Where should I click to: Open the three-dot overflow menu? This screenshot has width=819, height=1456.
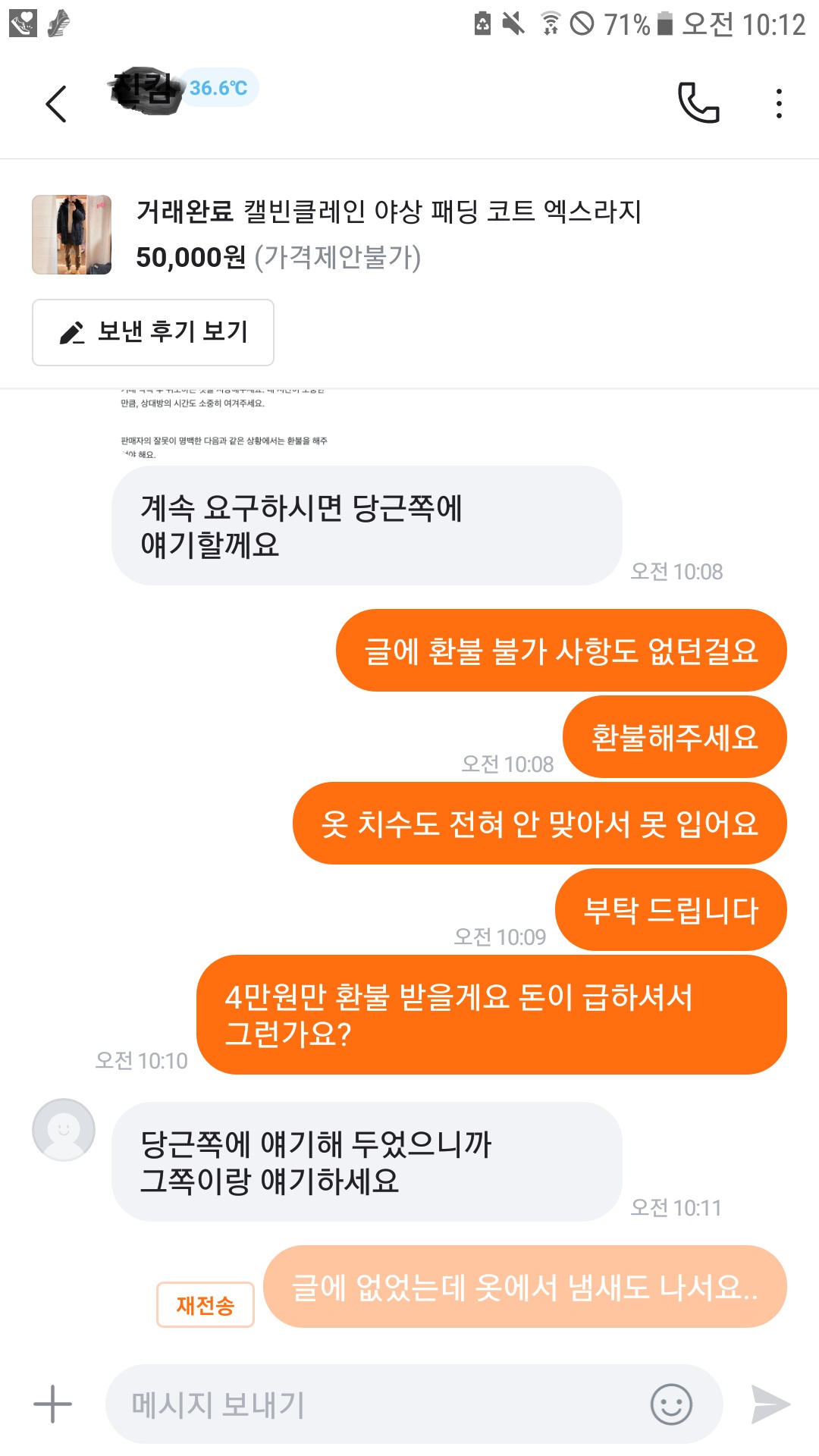779,104
